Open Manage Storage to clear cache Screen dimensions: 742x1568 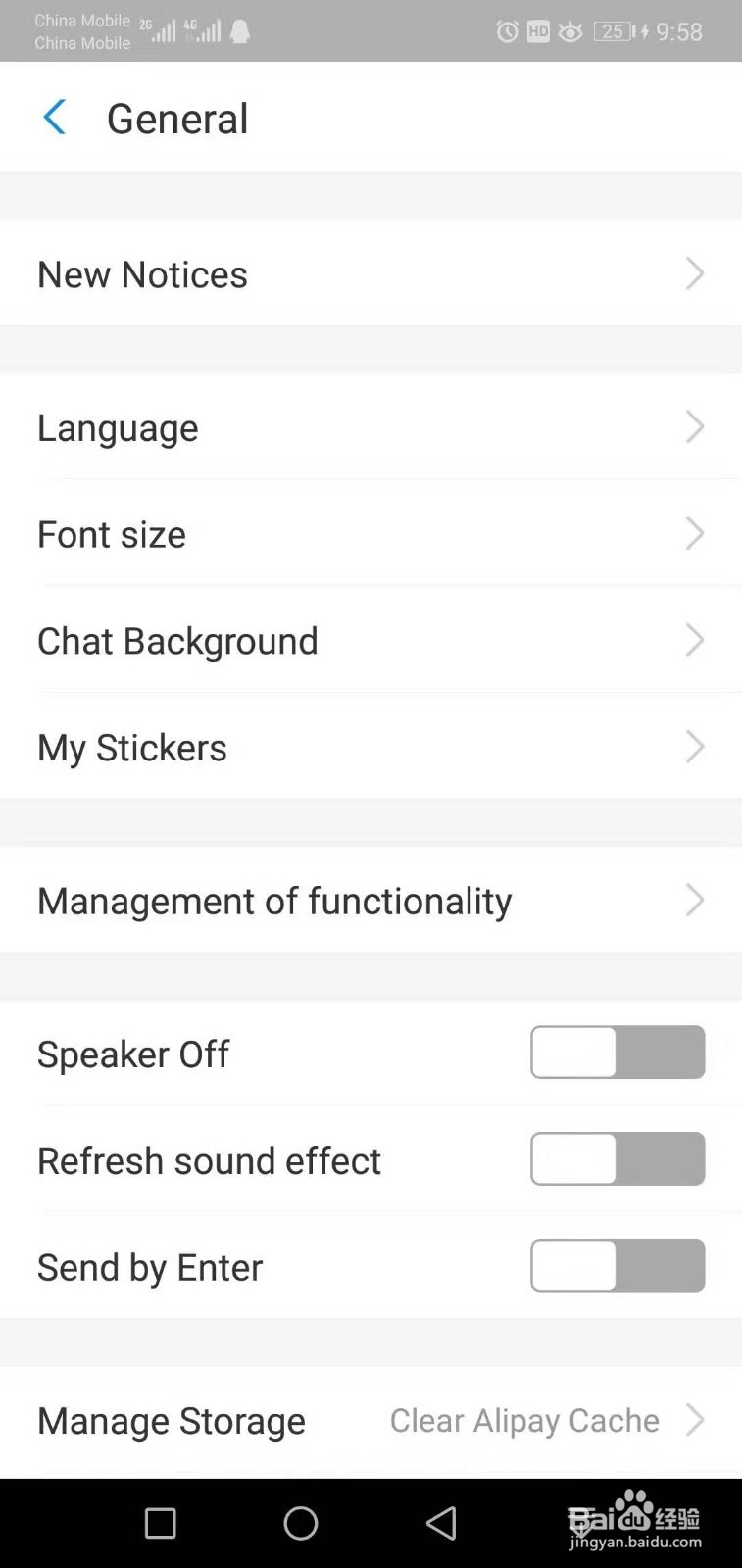pos(371,1420)
